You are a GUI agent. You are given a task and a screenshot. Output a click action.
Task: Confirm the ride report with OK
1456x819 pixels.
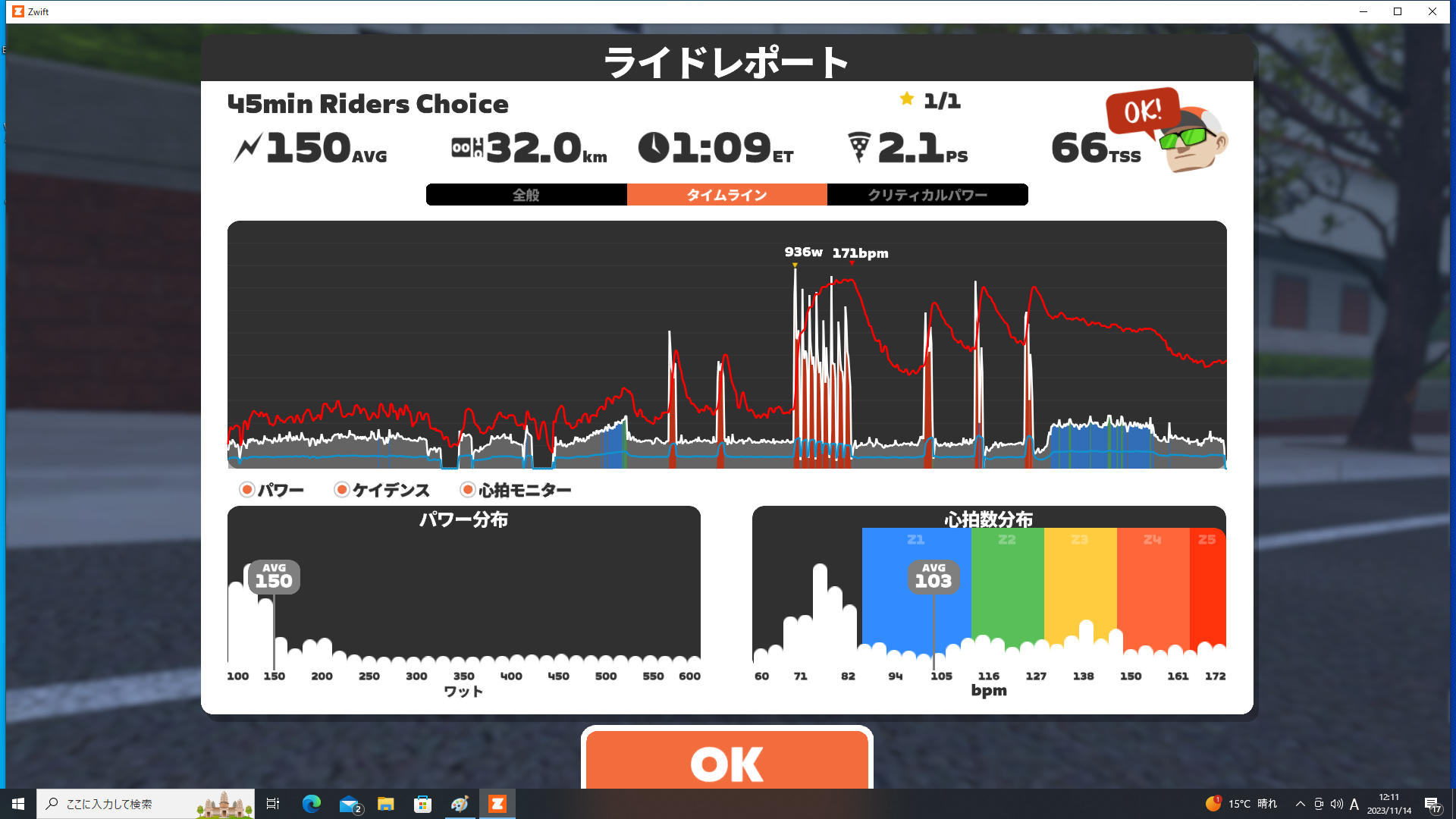pyautogui.click(x=726, y=762)
